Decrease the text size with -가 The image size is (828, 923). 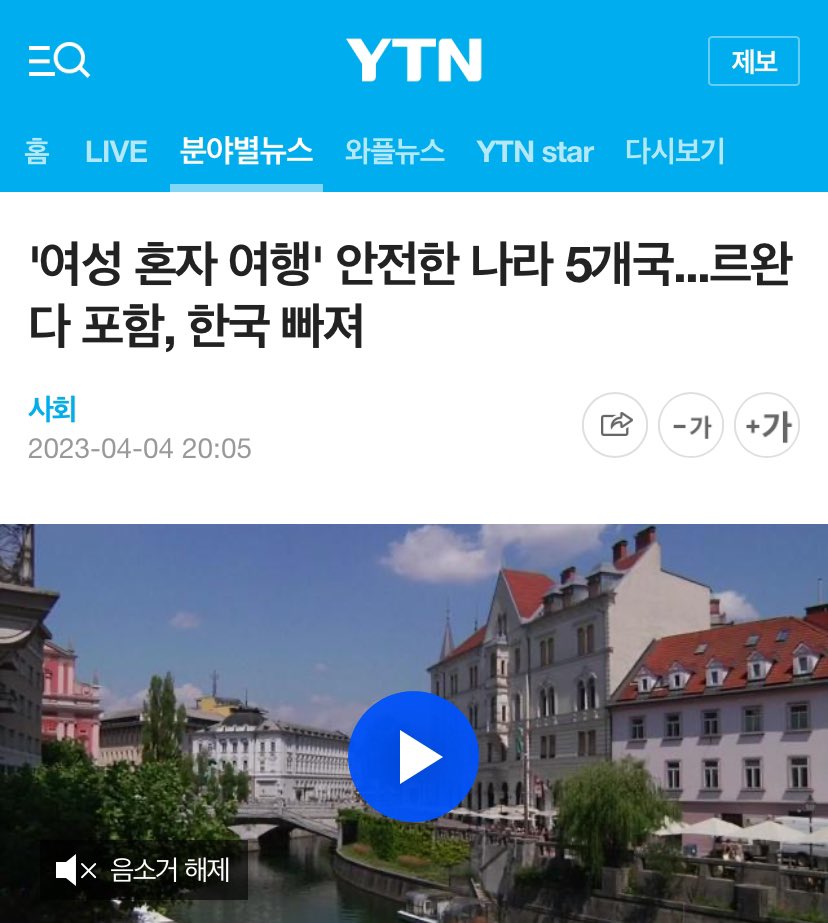click(691, 425)
